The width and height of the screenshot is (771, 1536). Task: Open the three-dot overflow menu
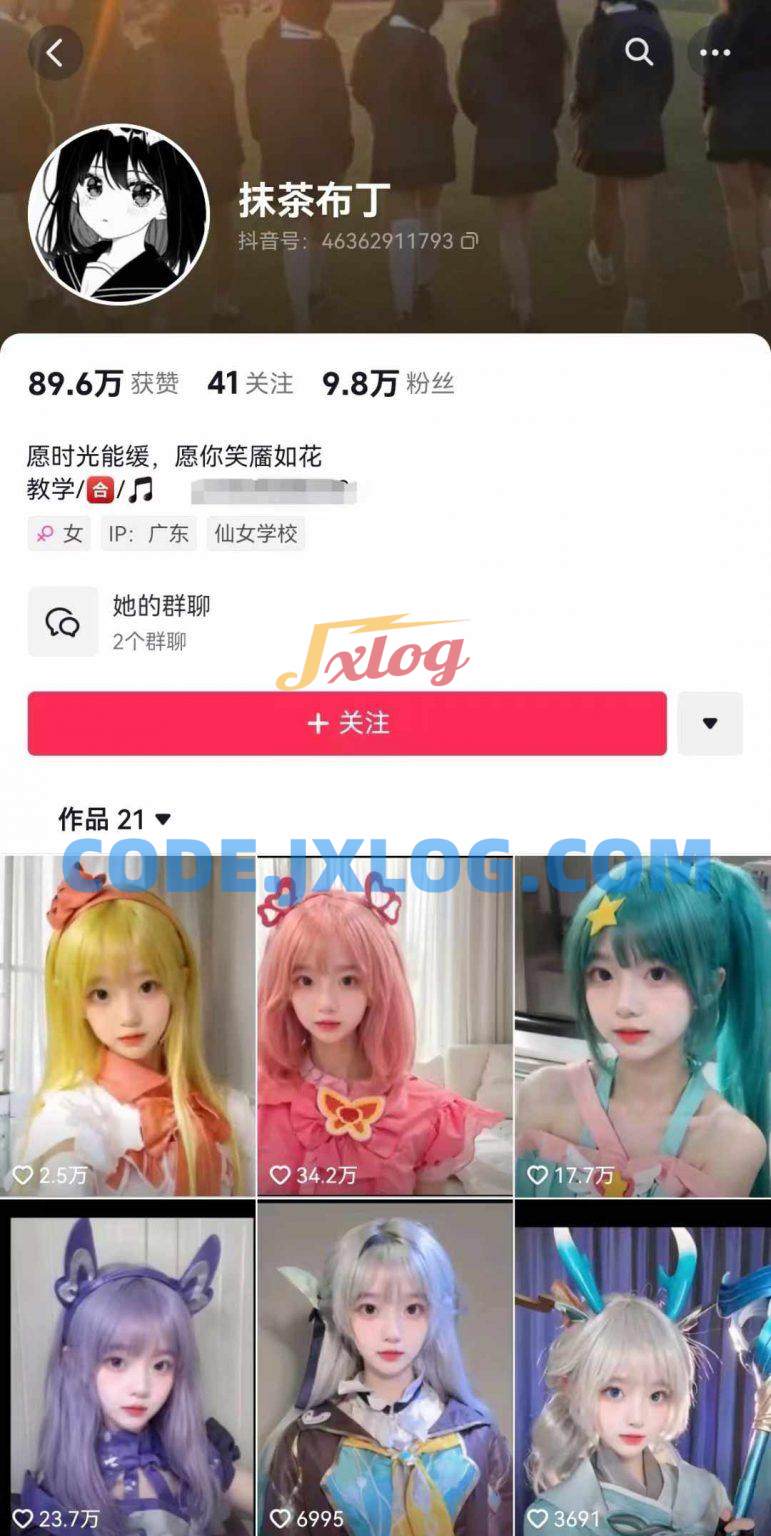tap(715, 53)
